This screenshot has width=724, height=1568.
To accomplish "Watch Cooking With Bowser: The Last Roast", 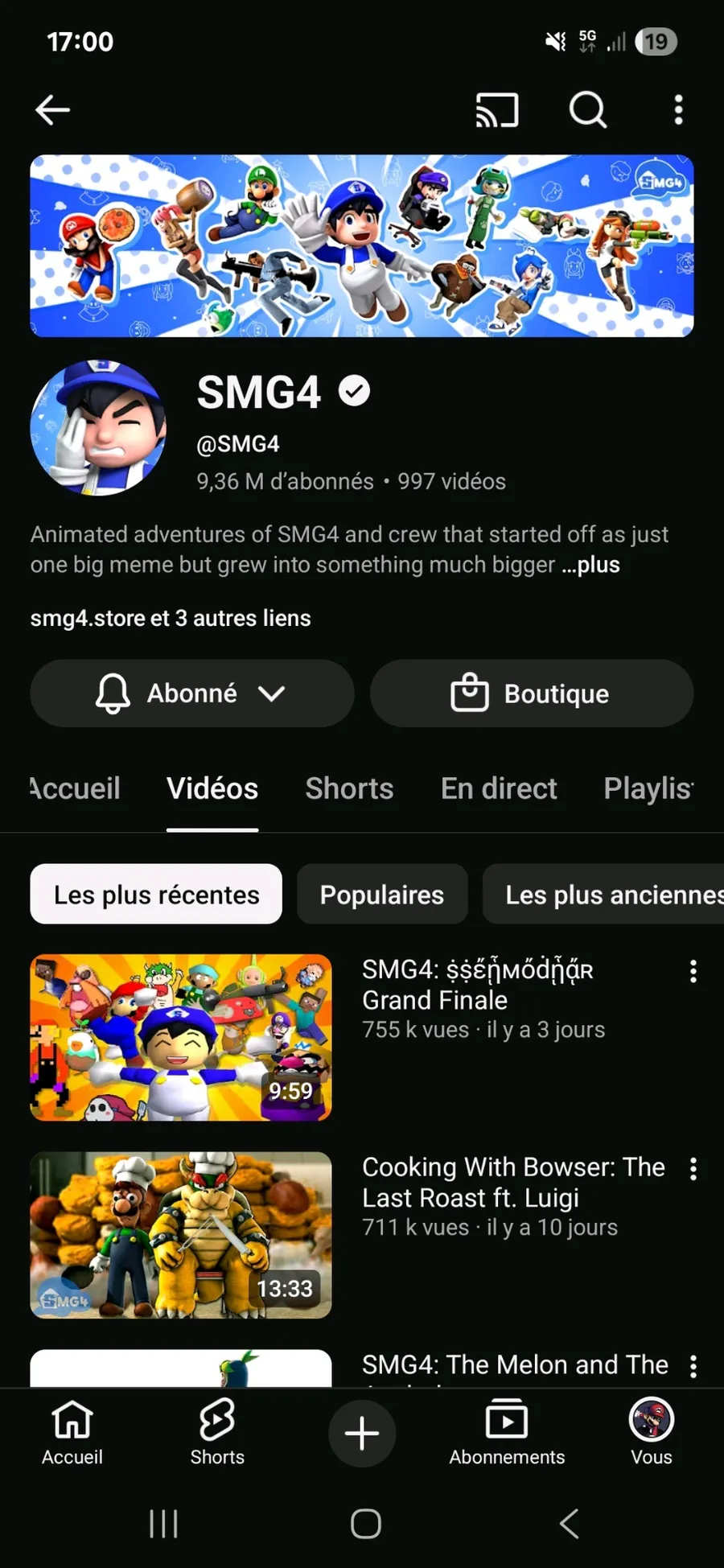I will 181,1235.
